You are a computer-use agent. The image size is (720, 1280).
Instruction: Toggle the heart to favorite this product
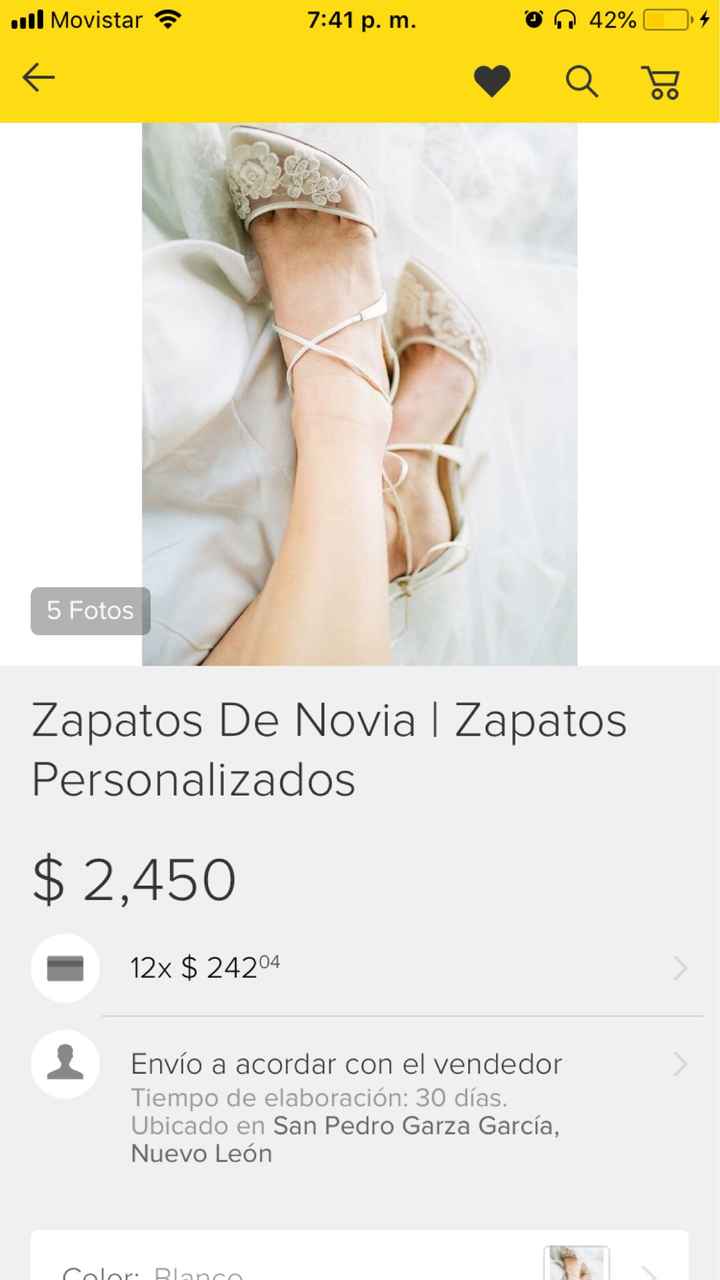492,82
